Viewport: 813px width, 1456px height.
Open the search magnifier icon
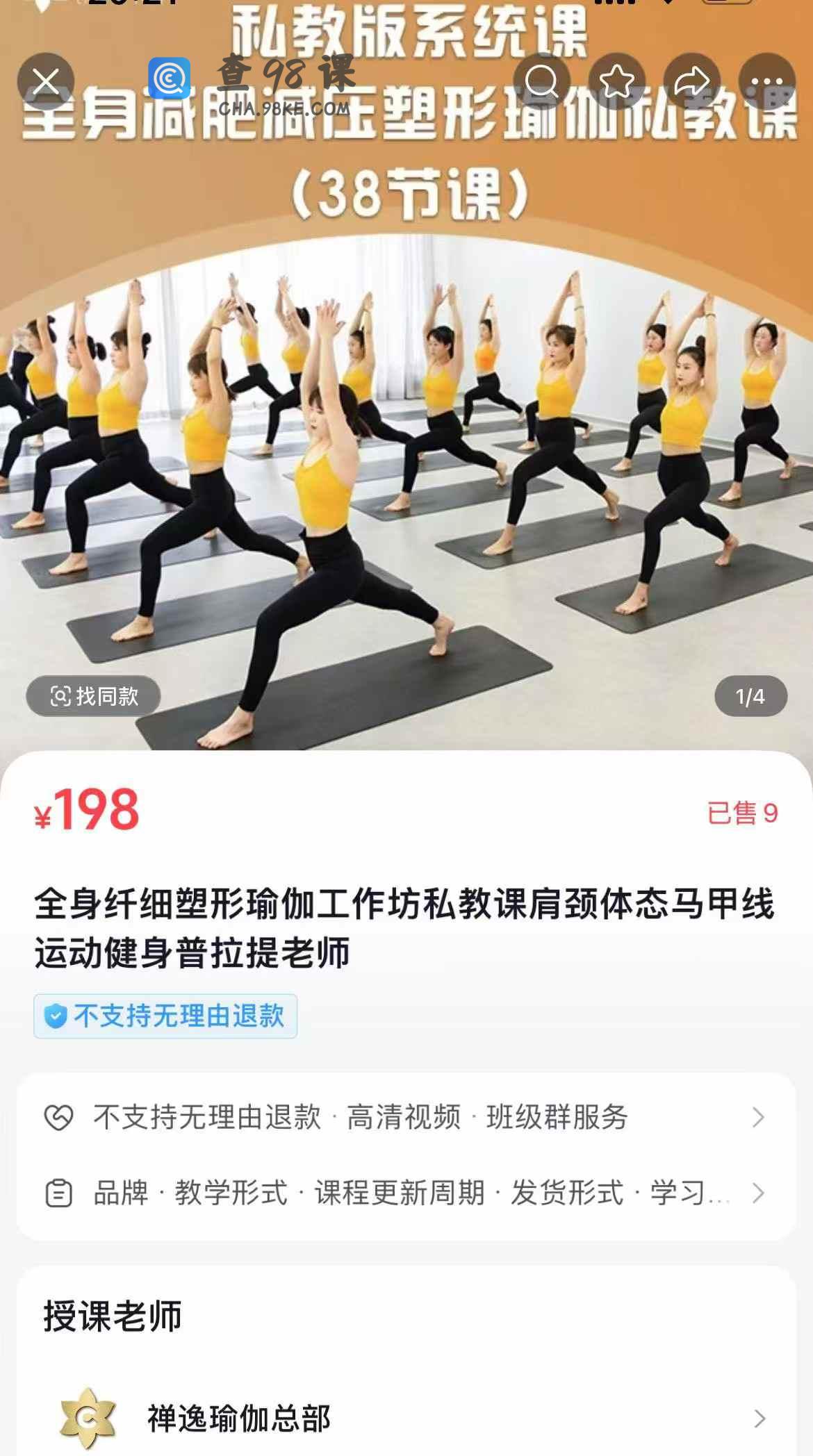click(x=542, y=82)
